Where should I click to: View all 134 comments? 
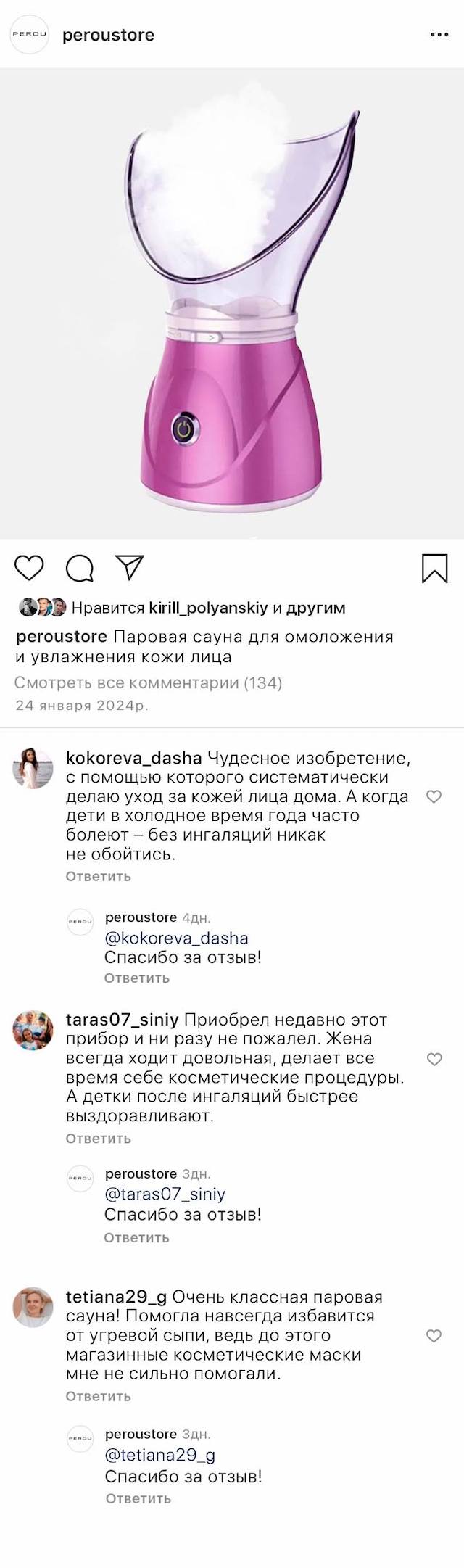[148, 682]
